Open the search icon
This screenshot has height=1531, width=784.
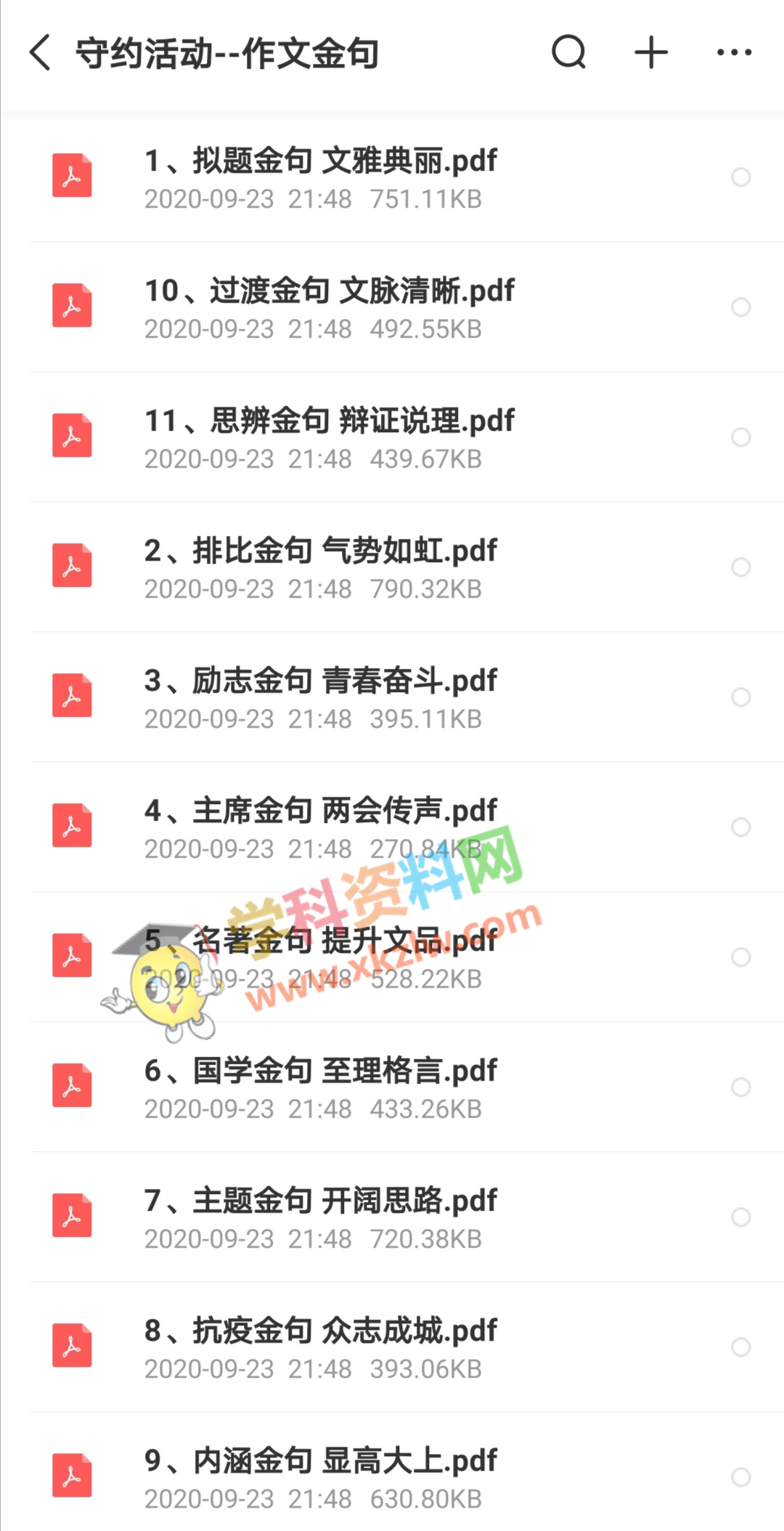click(568, 53)
